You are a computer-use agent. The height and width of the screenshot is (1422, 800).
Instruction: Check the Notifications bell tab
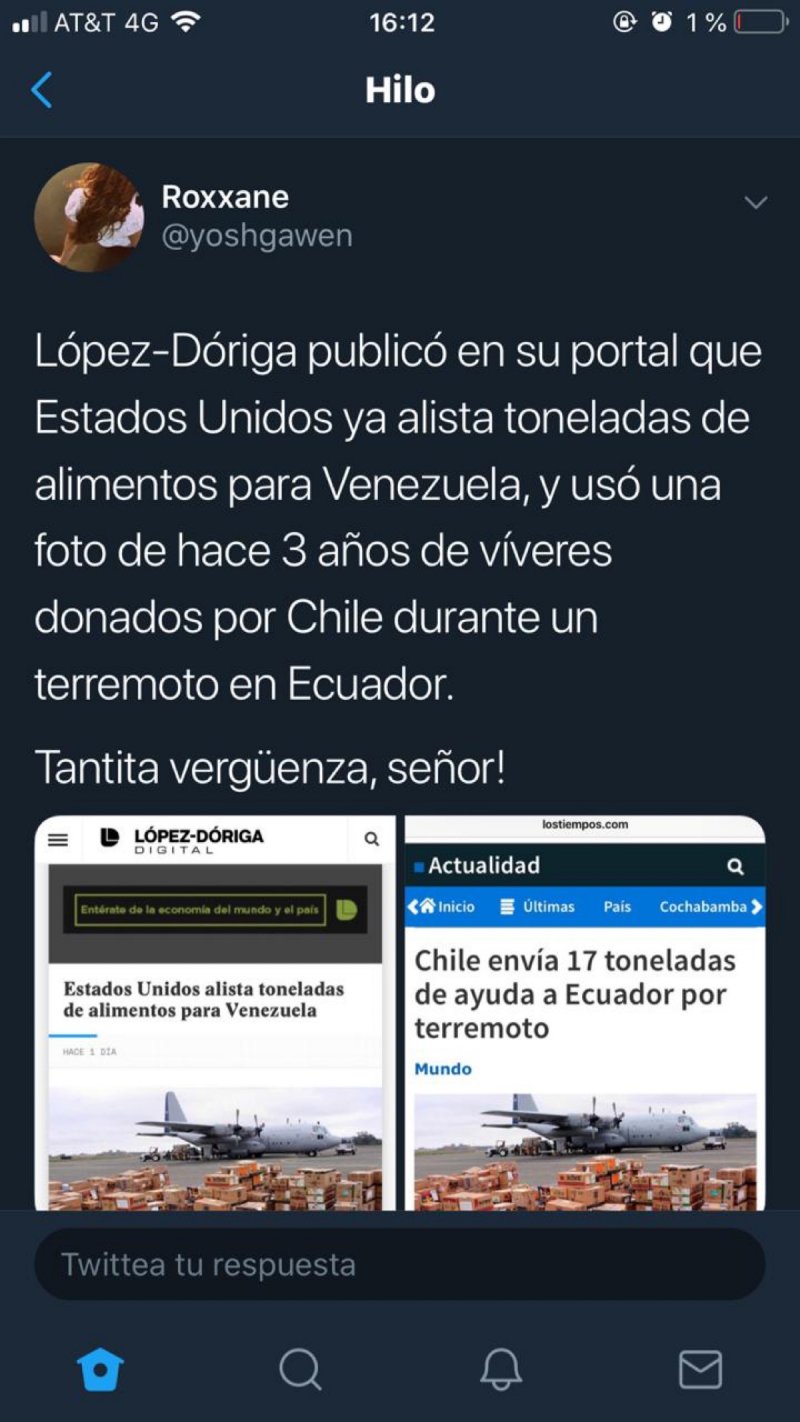tap(500, 1369)
